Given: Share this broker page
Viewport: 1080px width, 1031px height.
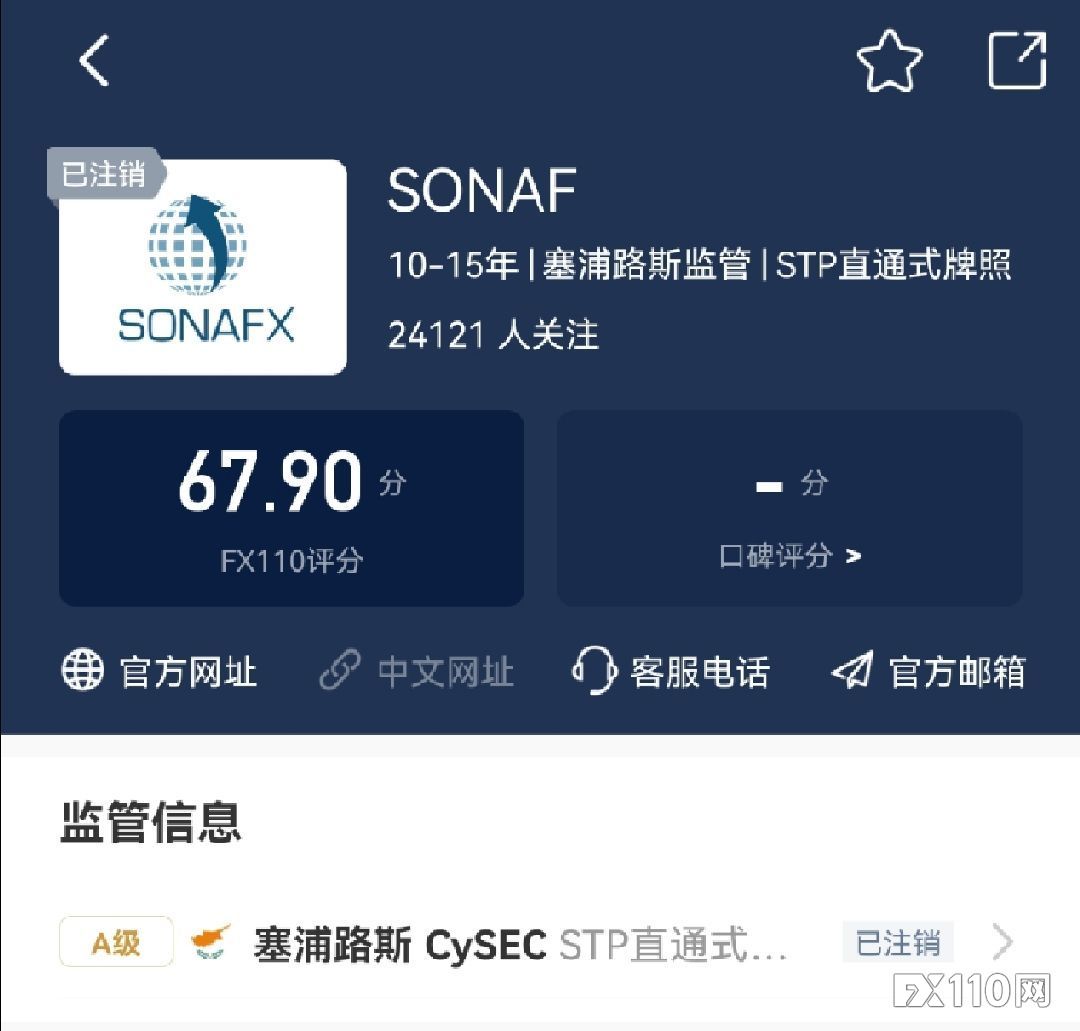Looking at the screenshot, I should pos(1017,60).
